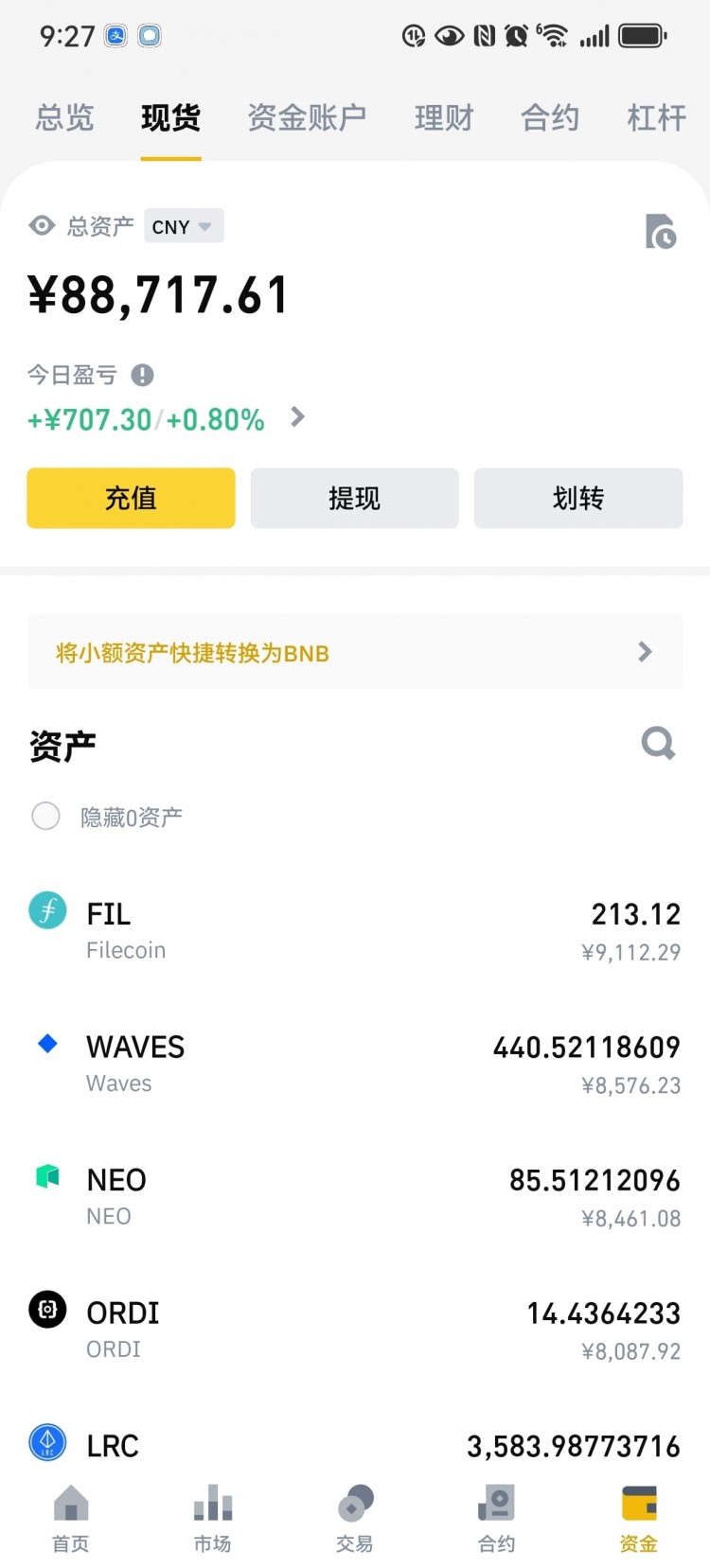Viewport: 710px width, 1568px height.
Task: View today's profit and loss details
Action: pos(297,417)
